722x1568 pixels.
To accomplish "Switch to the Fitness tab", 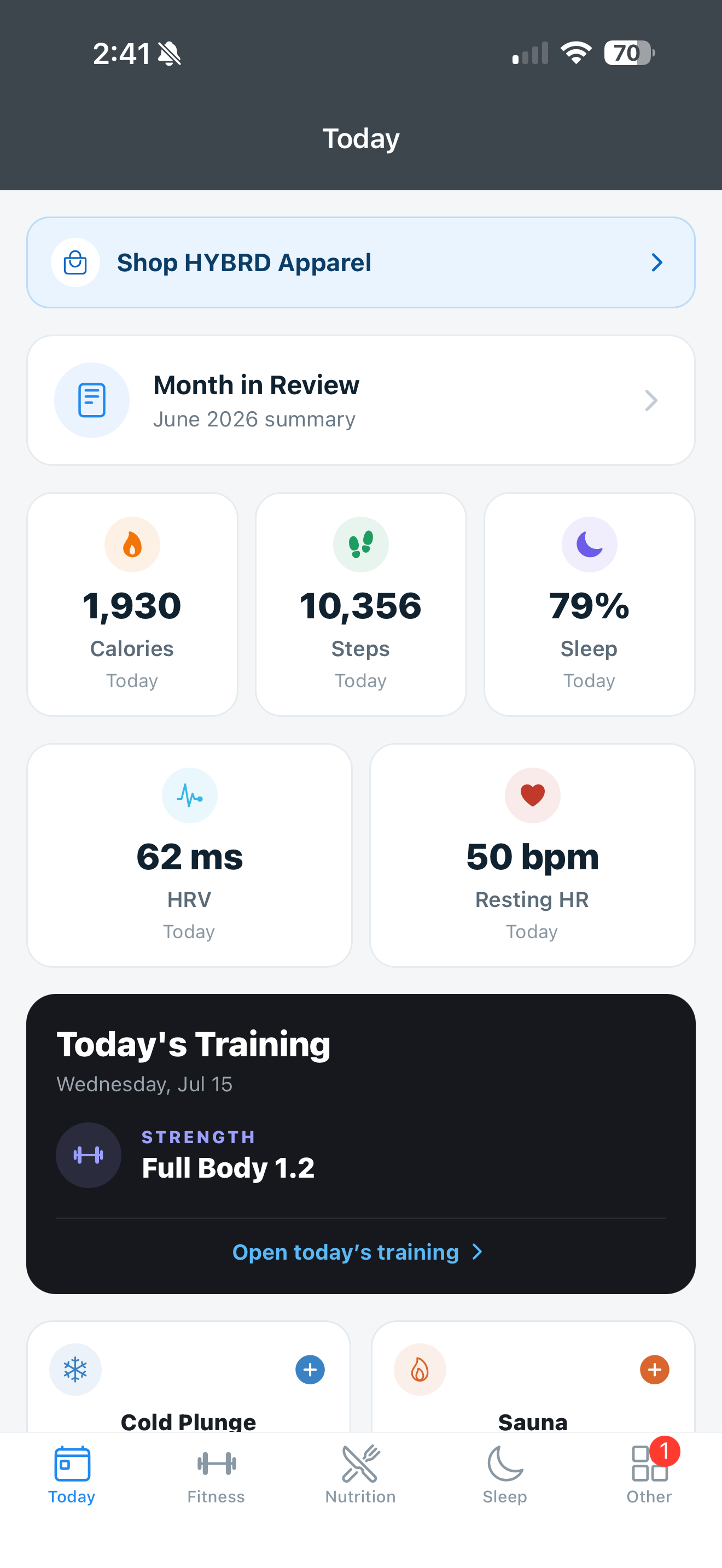I will click(216, 1475).
